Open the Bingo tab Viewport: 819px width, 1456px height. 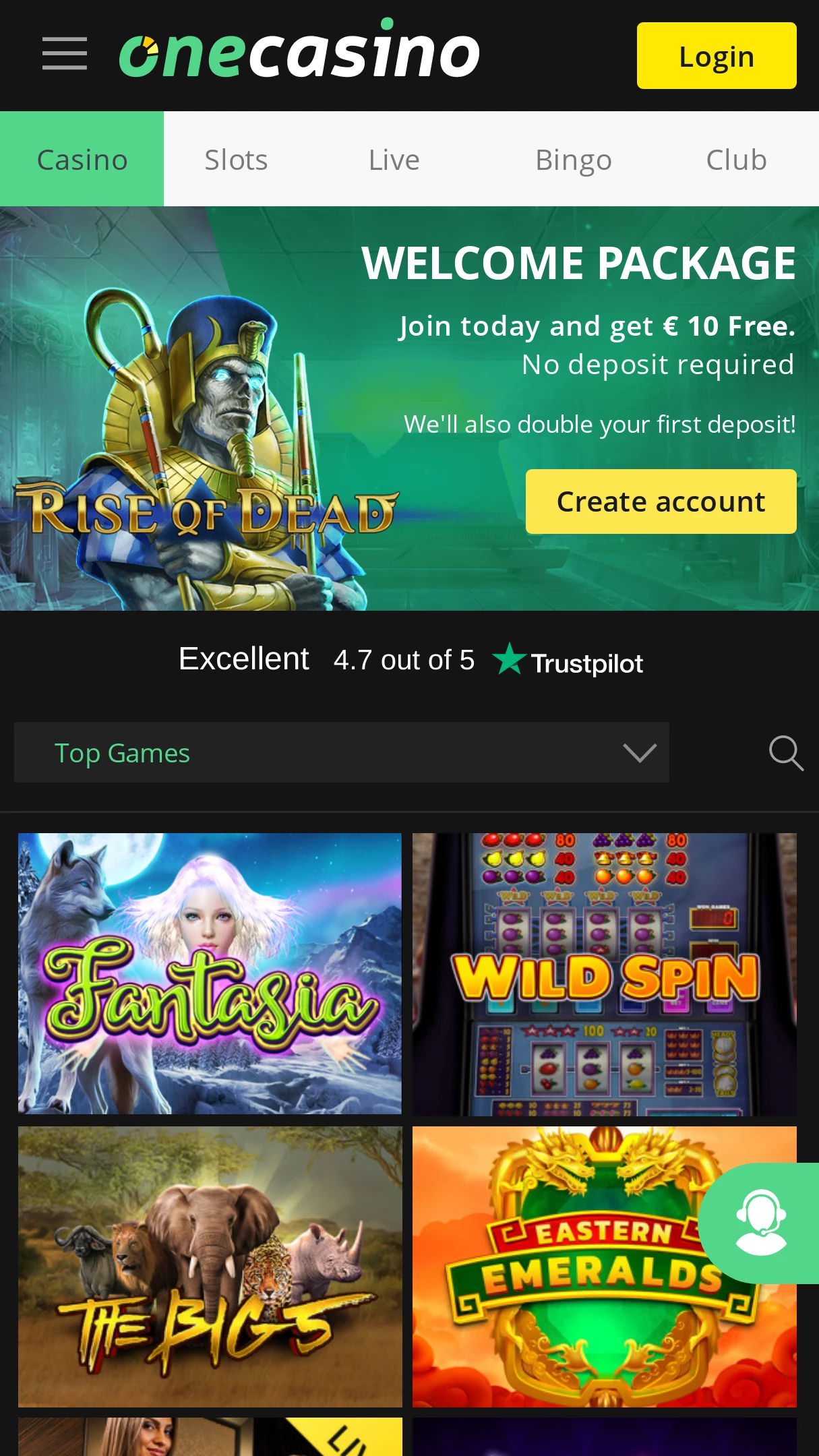tap(573, 160)
